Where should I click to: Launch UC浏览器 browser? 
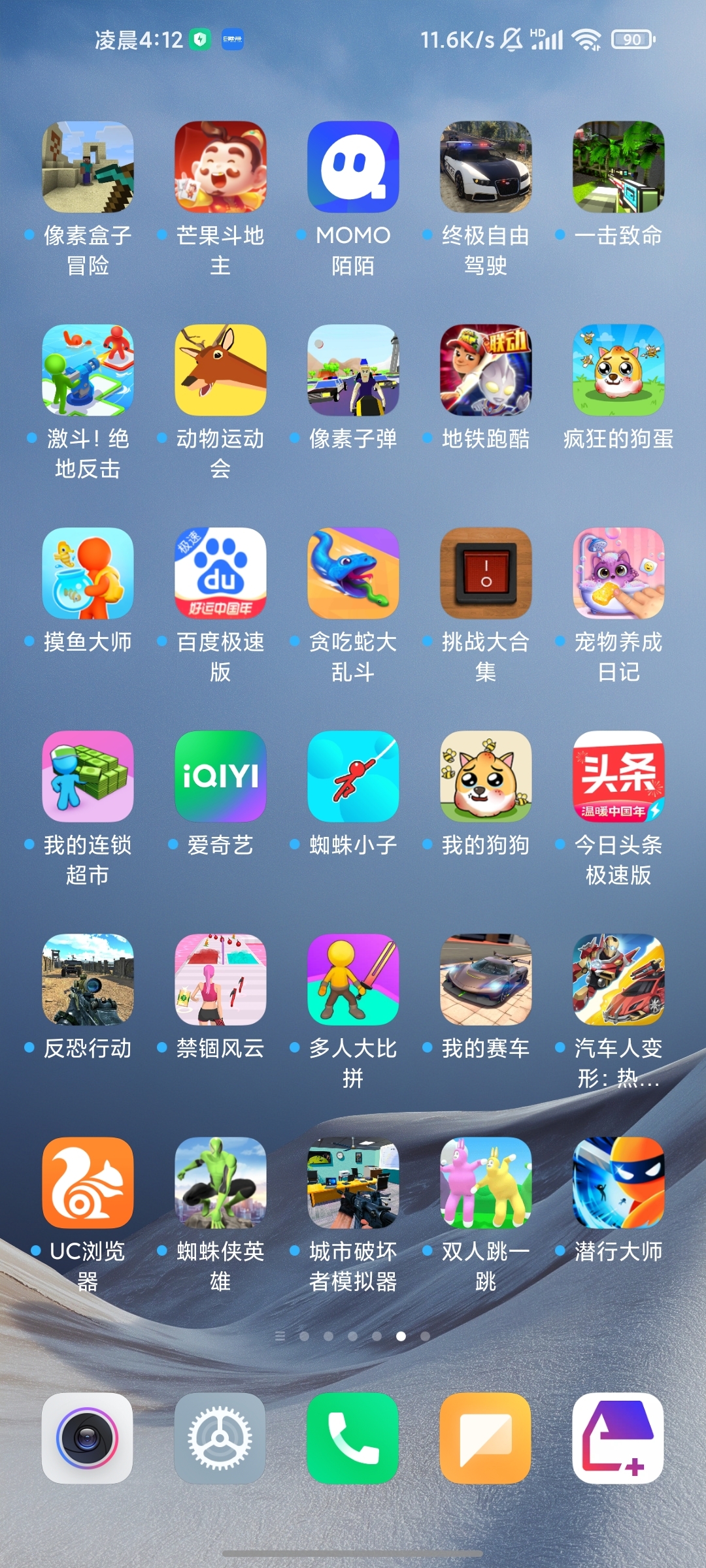coord(88,1183)
